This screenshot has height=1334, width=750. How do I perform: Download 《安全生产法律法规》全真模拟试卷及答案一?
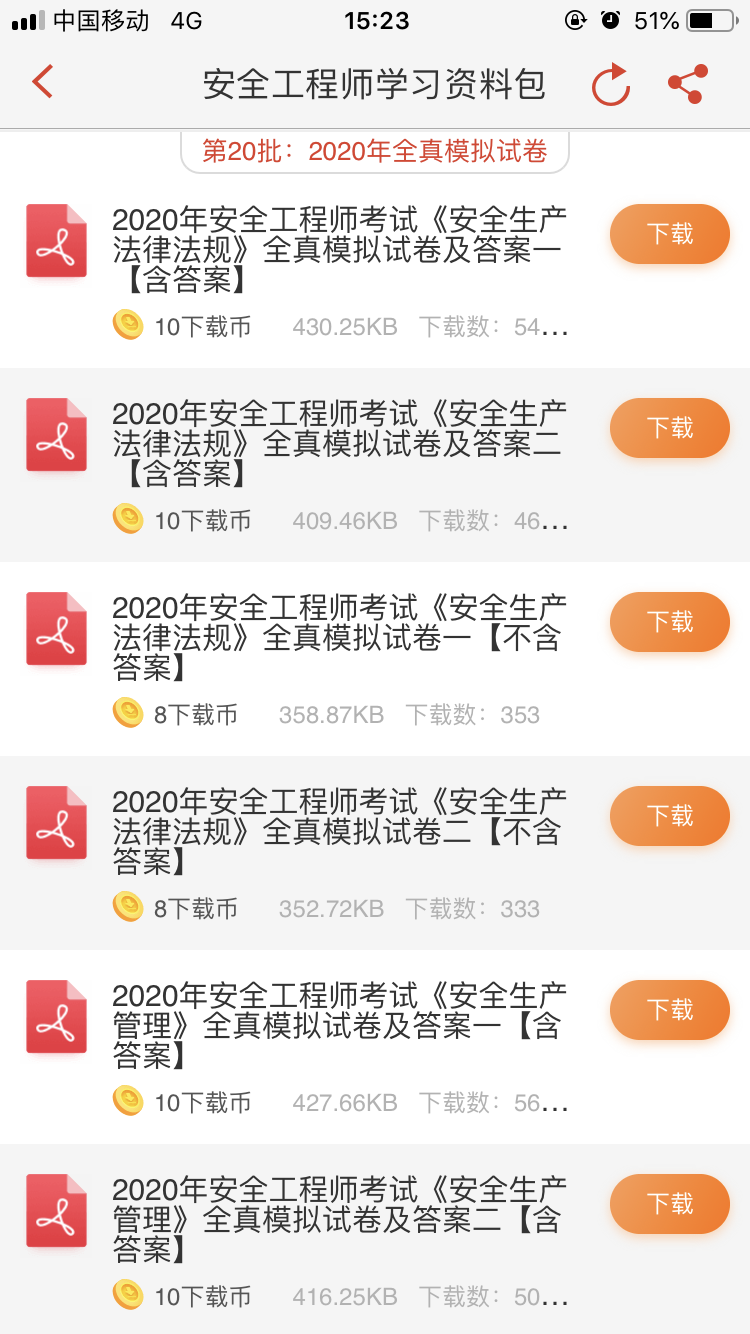click(x=669, y=234)
